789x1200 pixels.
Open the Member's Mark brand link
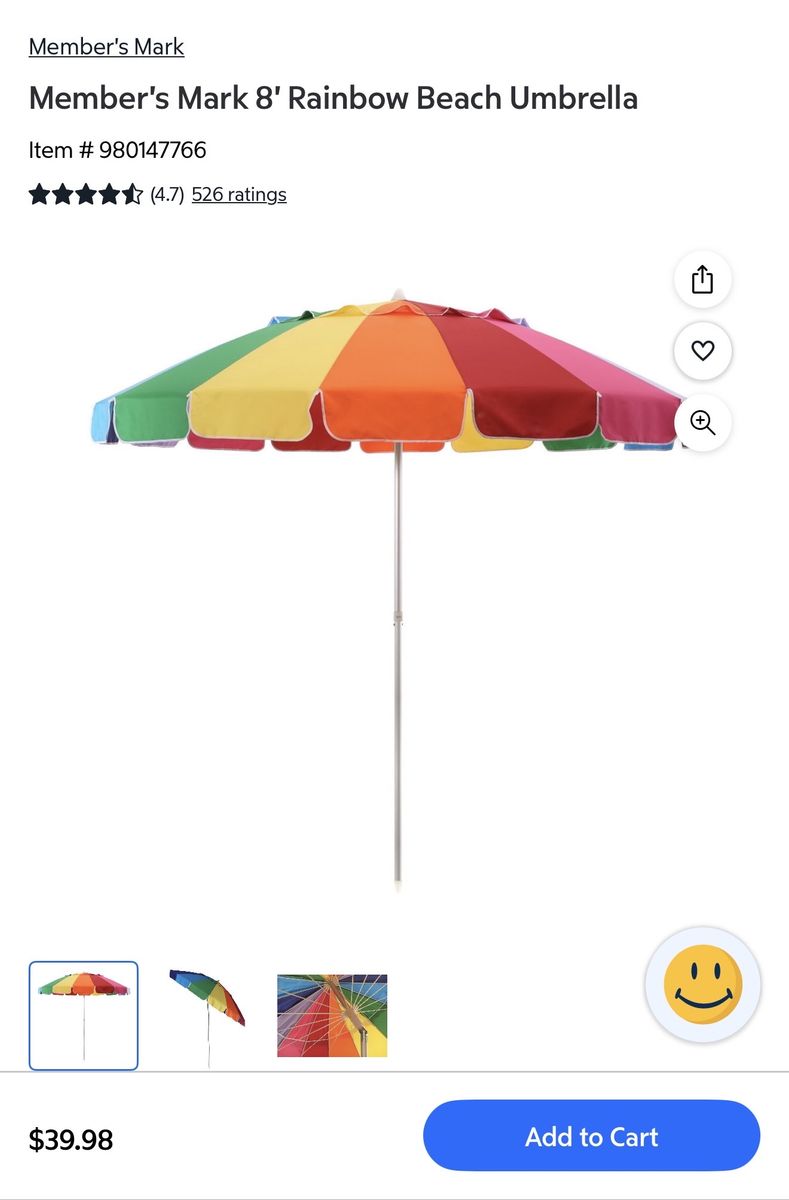(106, 47)
